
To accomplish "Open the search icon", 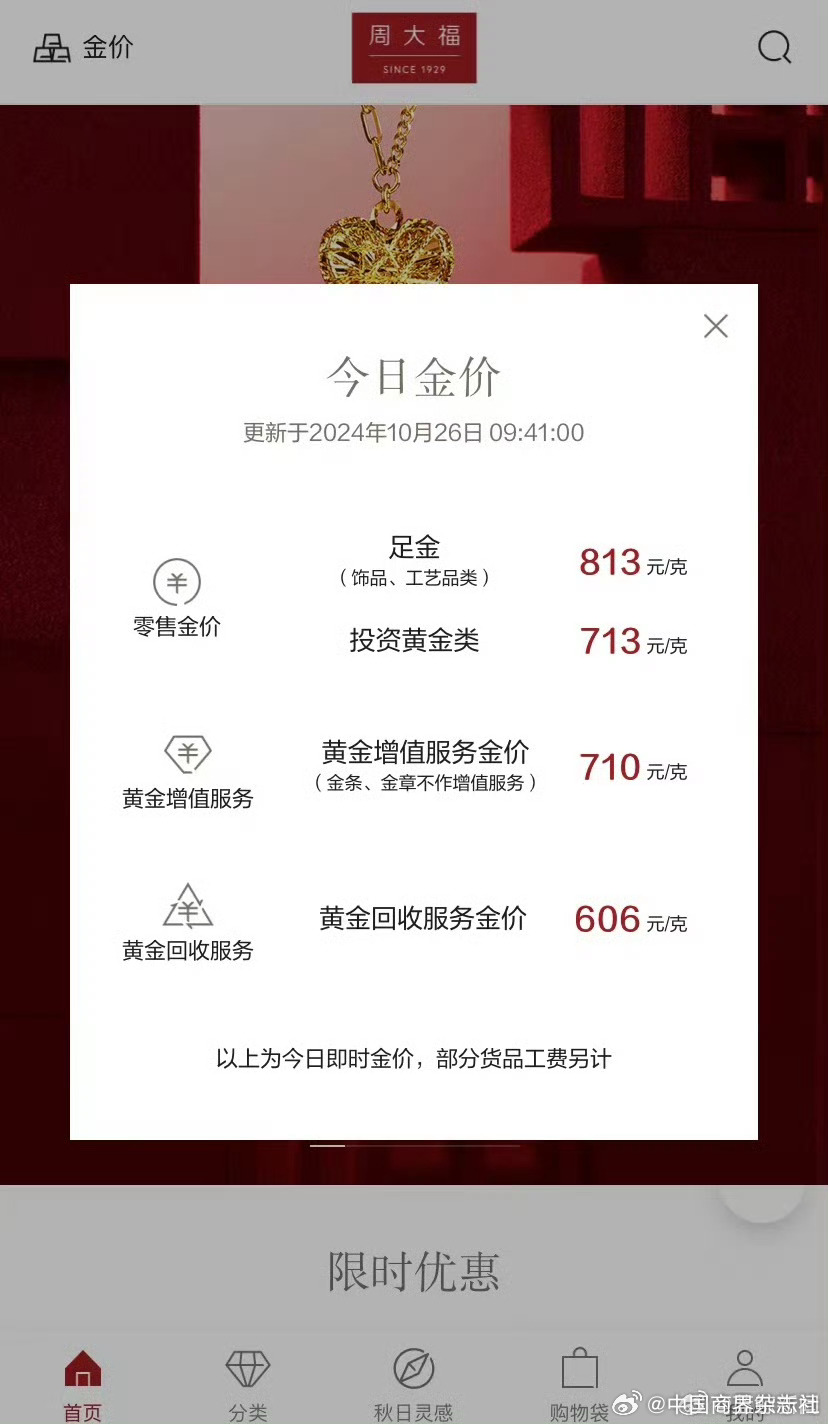I will (774, 47).
